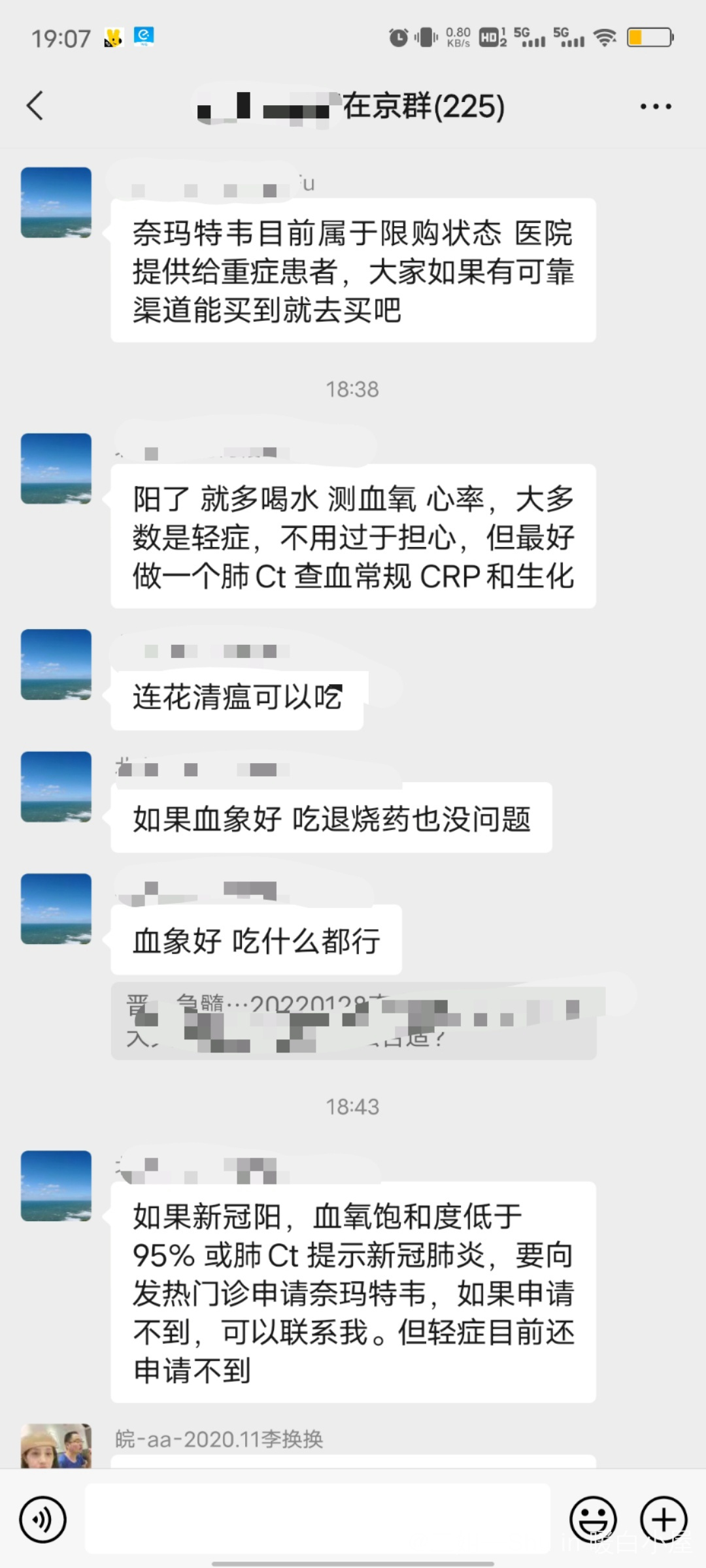Go back from the group chat
This screenshot has width=706, height=1568.
[x=35, y=106]
